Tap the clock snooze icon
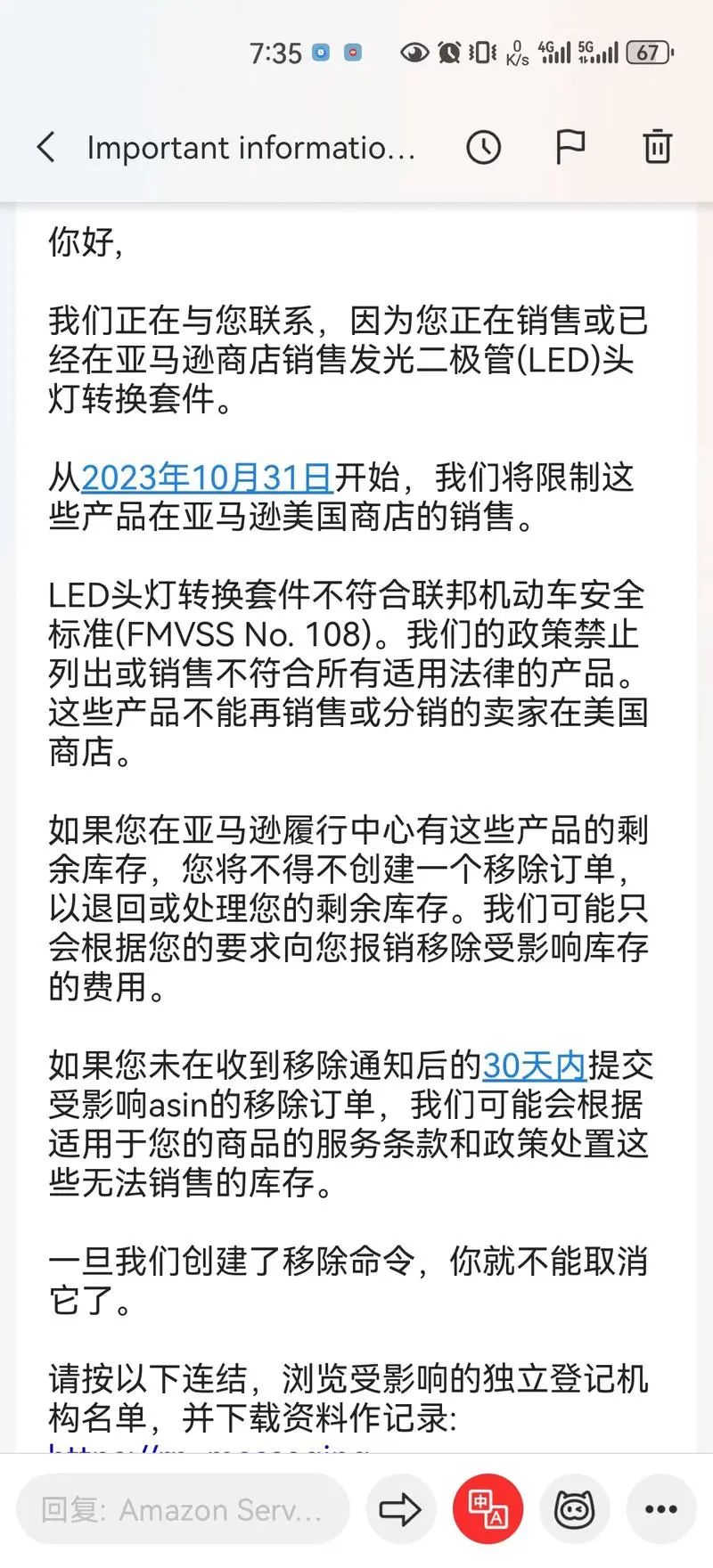The width and height of the screenshot is (713, 1568). coord(484,147)
